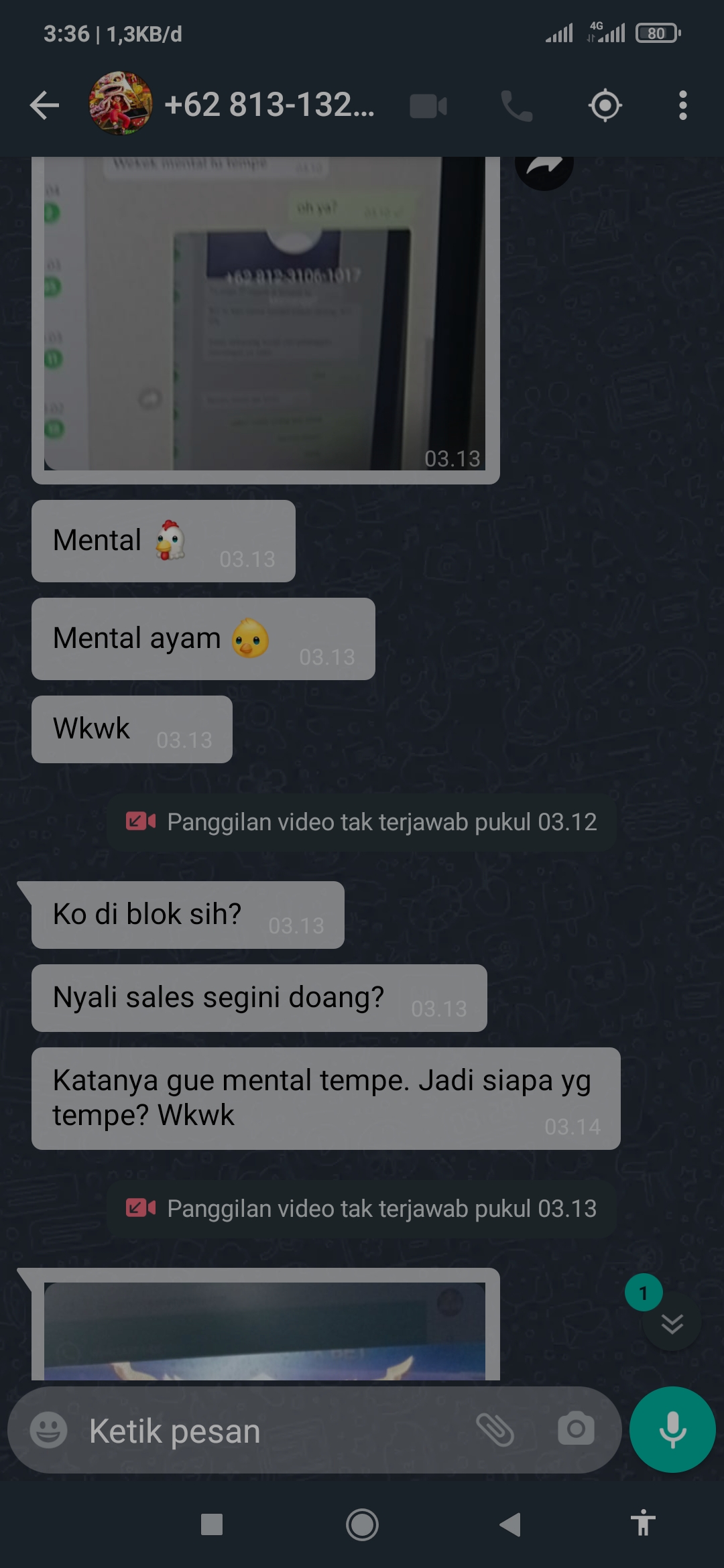Open the three-dot overflow menu
The image size is (724, 1568).
click(x=682, y=105)
